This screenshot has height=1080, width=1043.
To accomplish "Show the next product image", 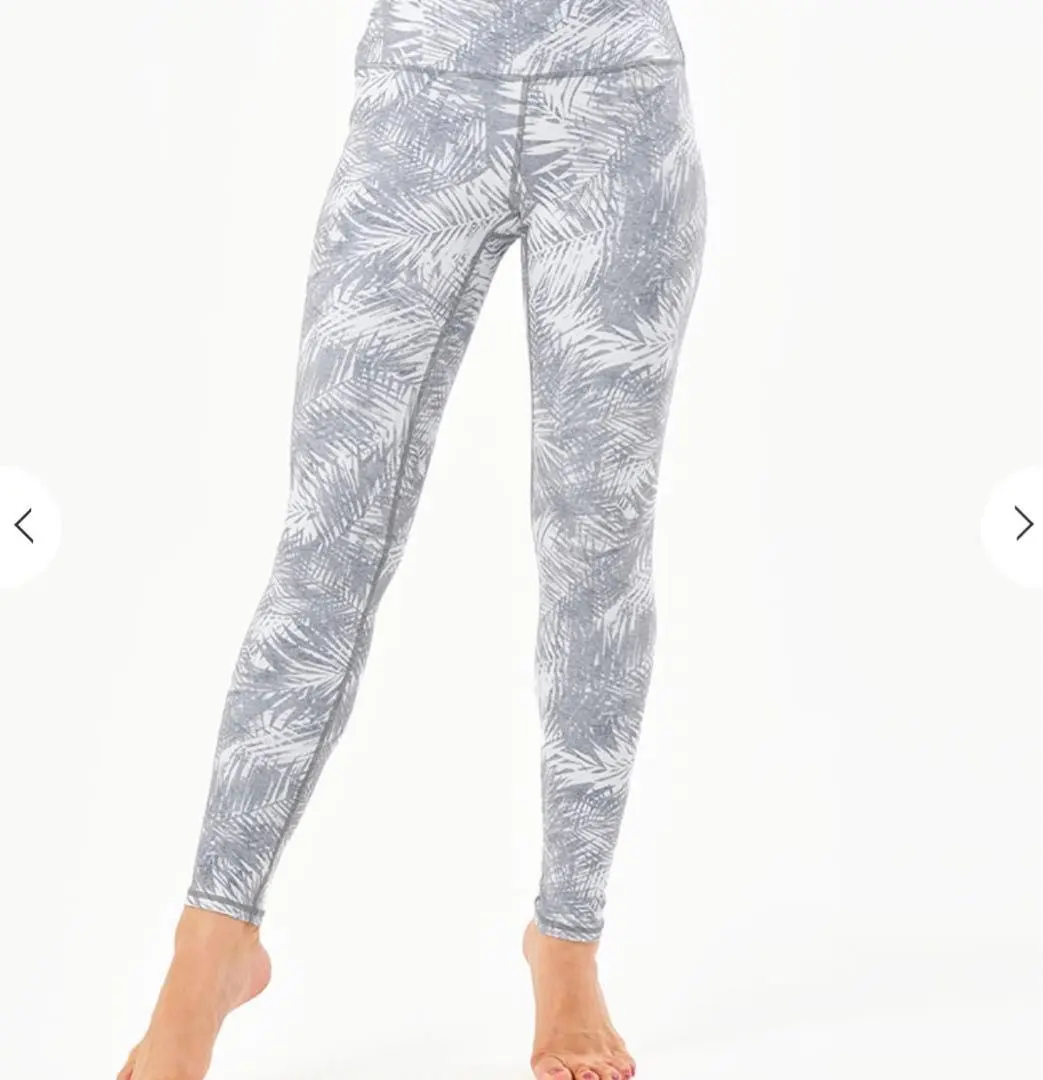I will pyautogui.click(x=1020, y=524).
